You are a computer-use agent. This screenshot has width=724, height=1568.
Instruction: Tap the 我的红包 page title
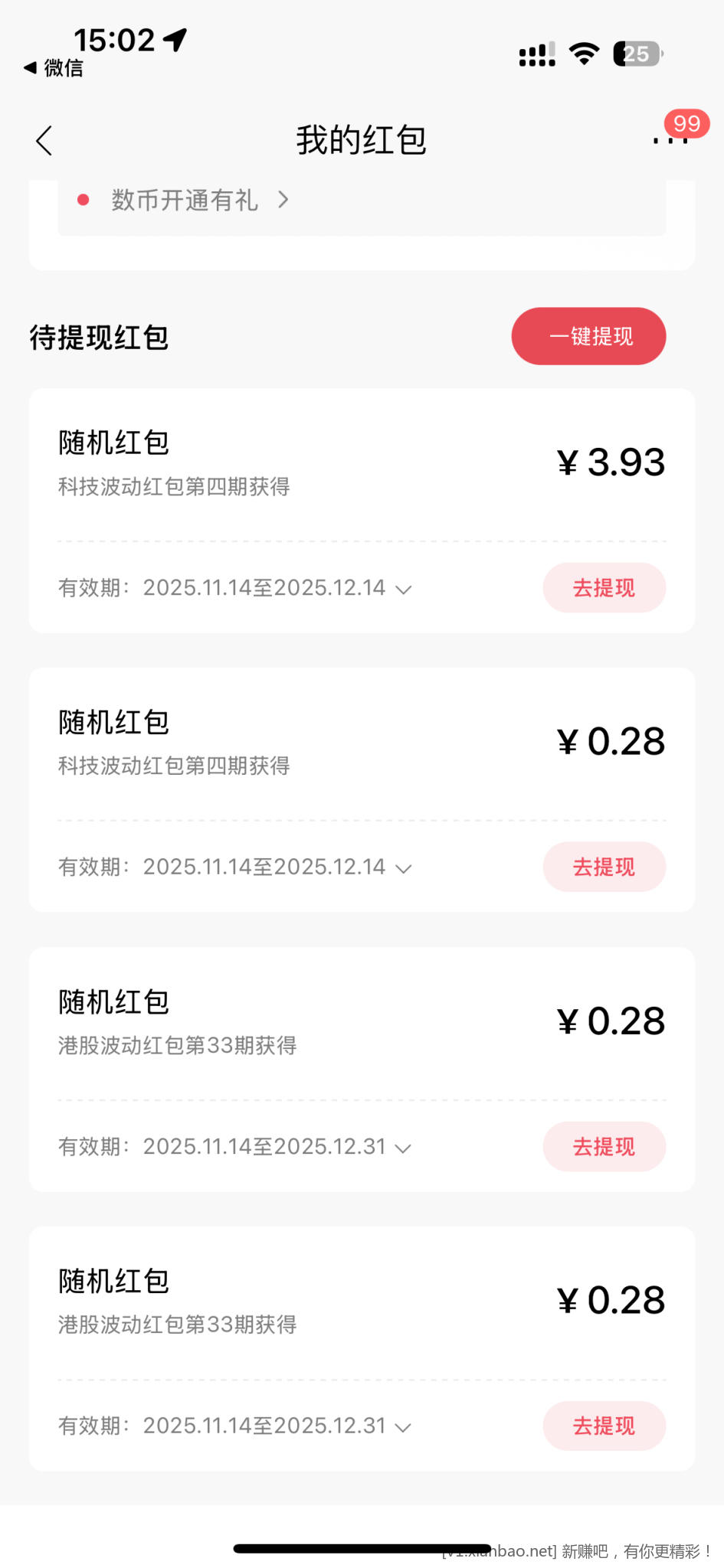click(x=362, y=140)
